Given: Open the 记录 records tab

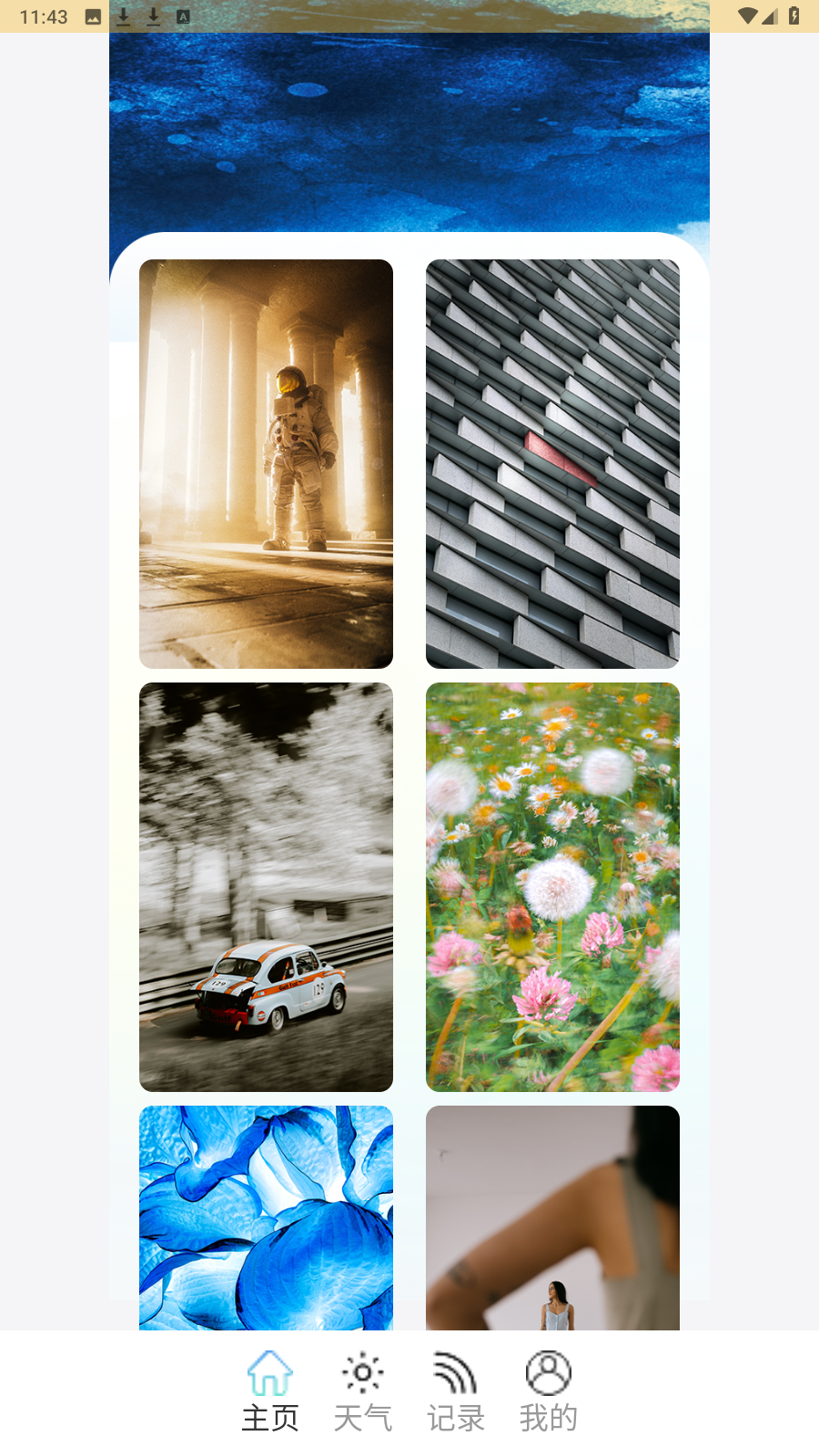Looking at the screenshot, I should point(456,1391).
